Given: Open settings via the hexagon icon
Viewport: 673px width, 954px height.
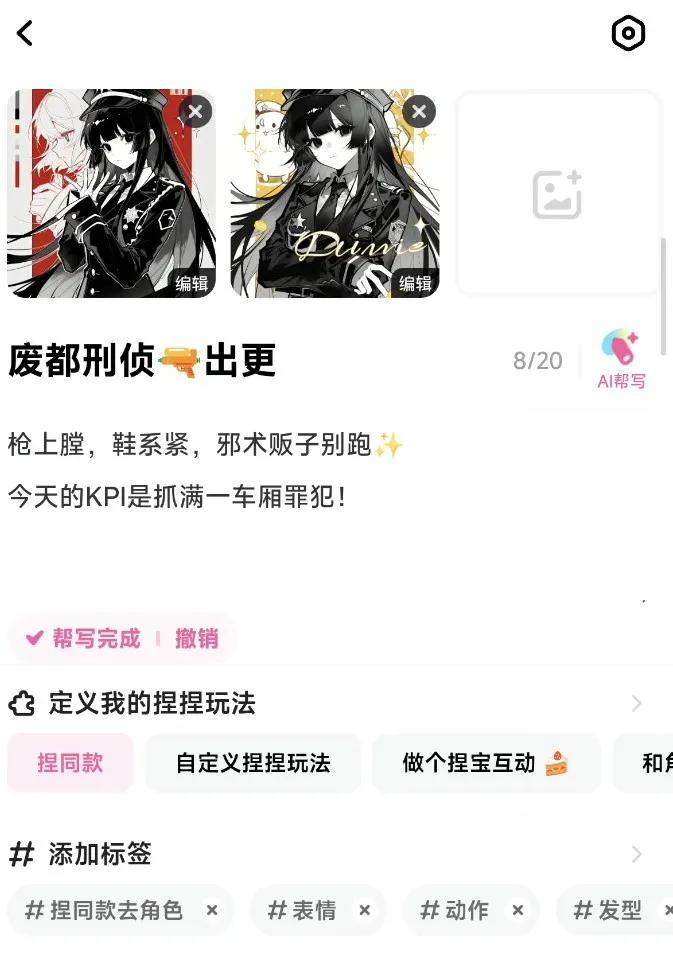Looking at the screenshot, I should click(x=628, y=33).
